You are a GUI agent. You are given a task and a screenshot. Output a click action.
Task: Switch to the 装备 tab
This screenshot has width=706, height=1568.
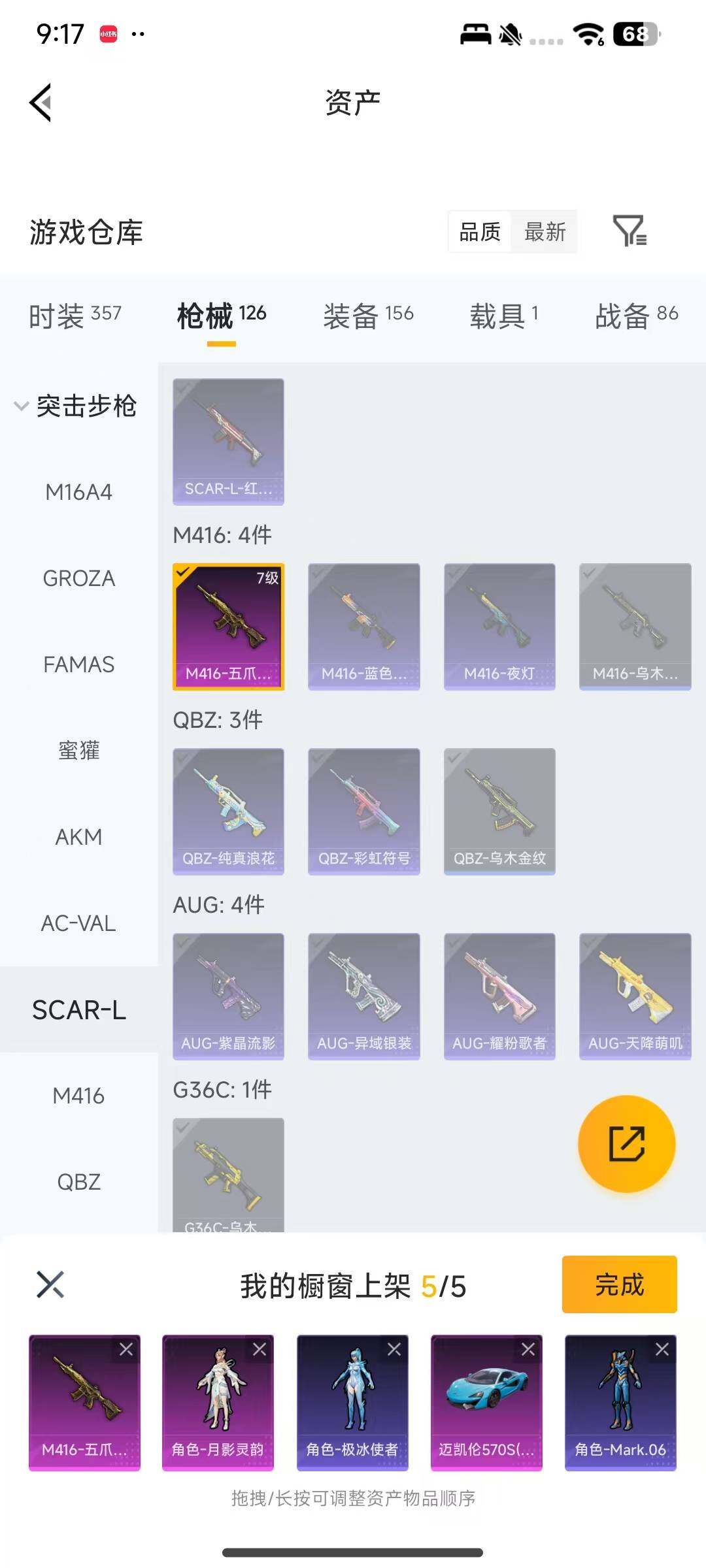point(368,316)
